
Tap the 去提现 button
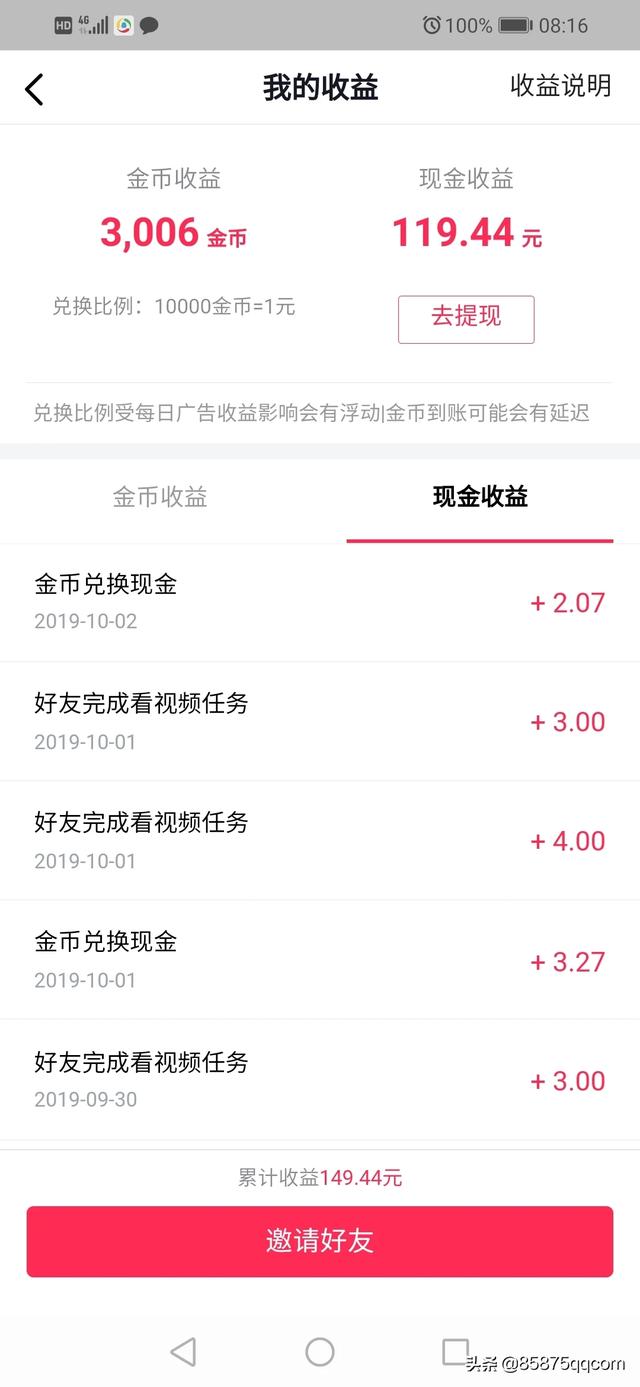(x=466, y=319)
